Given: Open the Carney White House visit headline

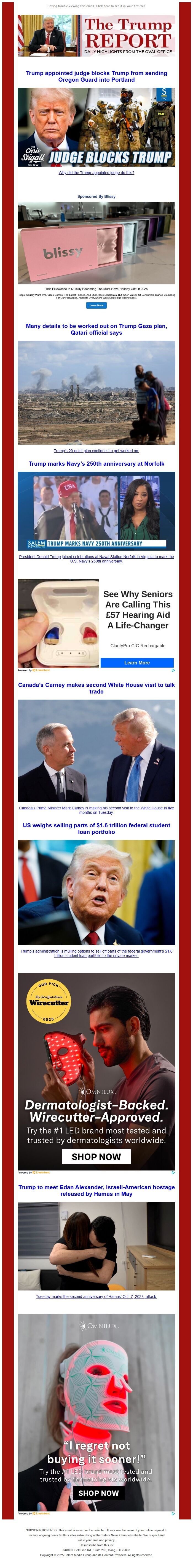Looking at the screenshot, I should pos(96,689).
